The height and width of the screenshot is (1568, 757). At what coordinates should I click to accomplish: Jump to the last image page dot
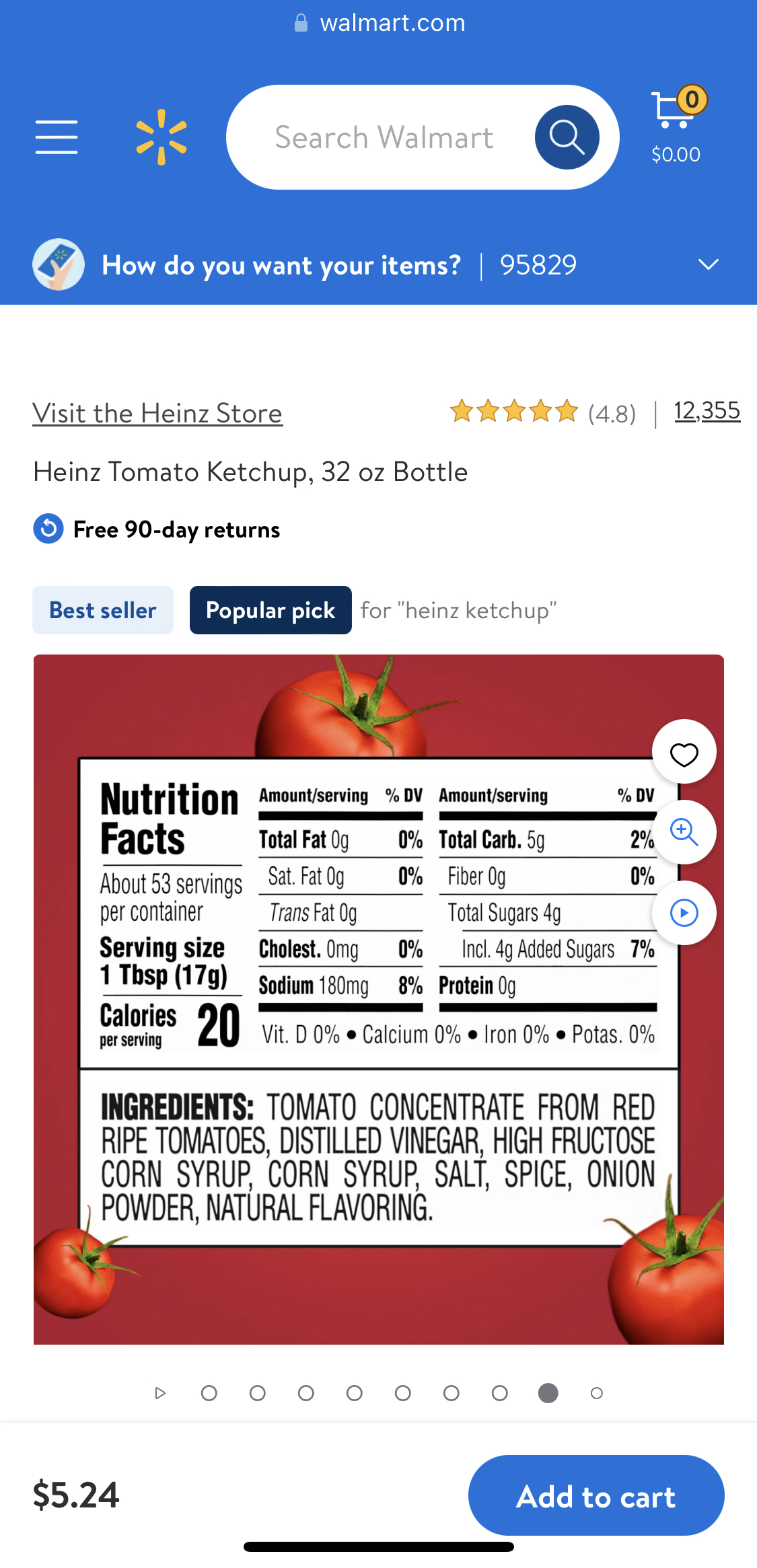pos(597,1393)
